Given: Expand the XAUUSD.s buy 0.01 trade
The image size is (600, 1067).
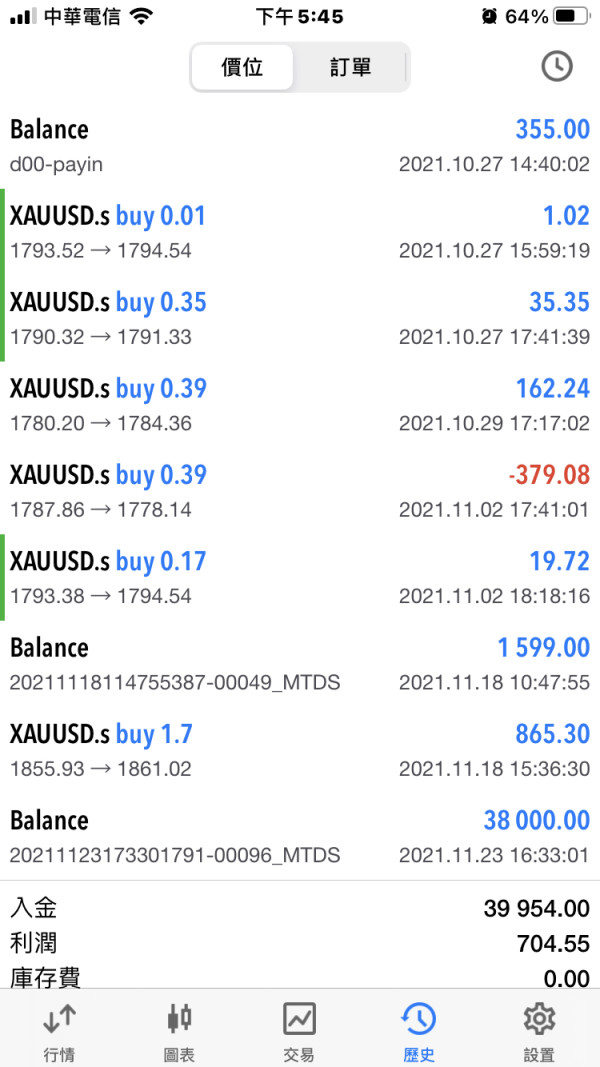Looking at the screenshot, I should coord(300,232).
